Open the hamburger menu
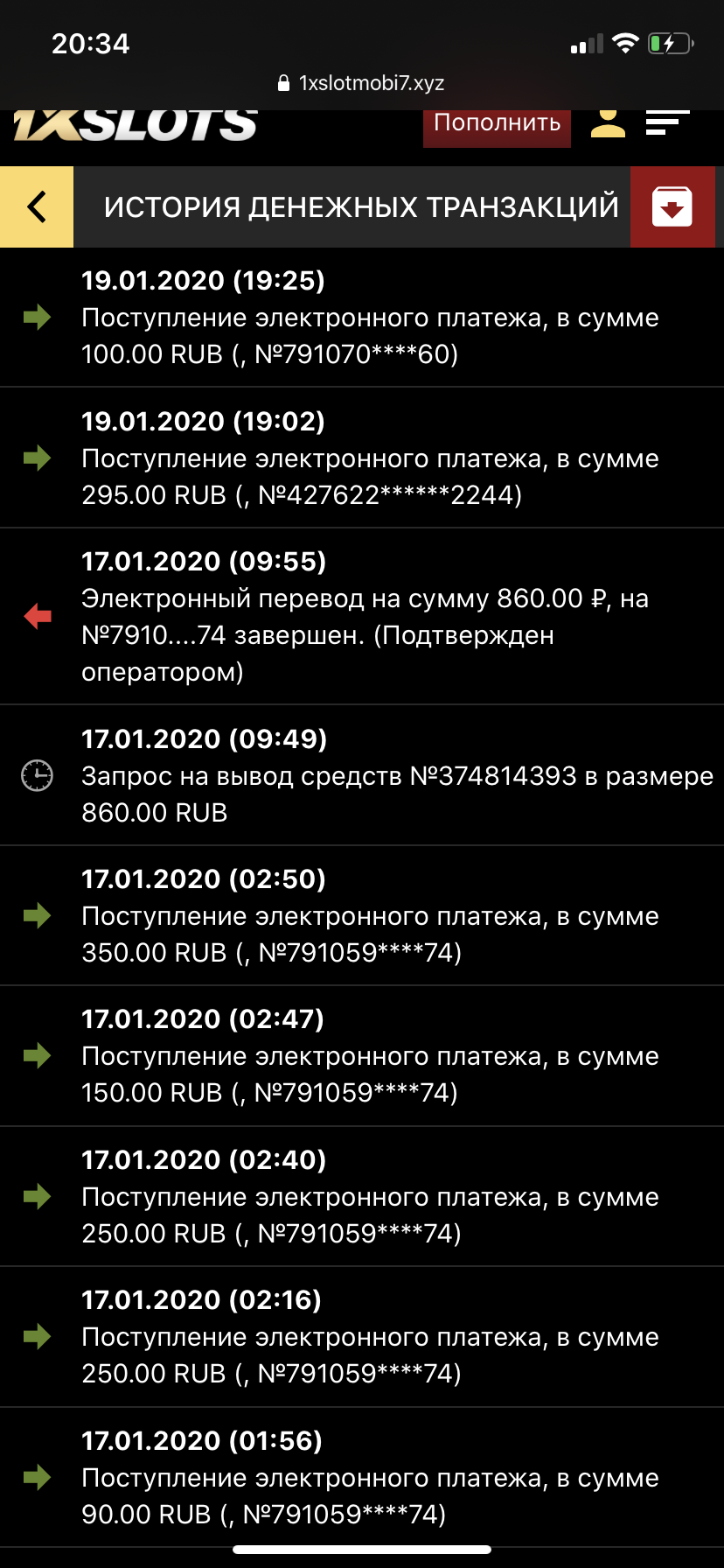 [667, 123]
